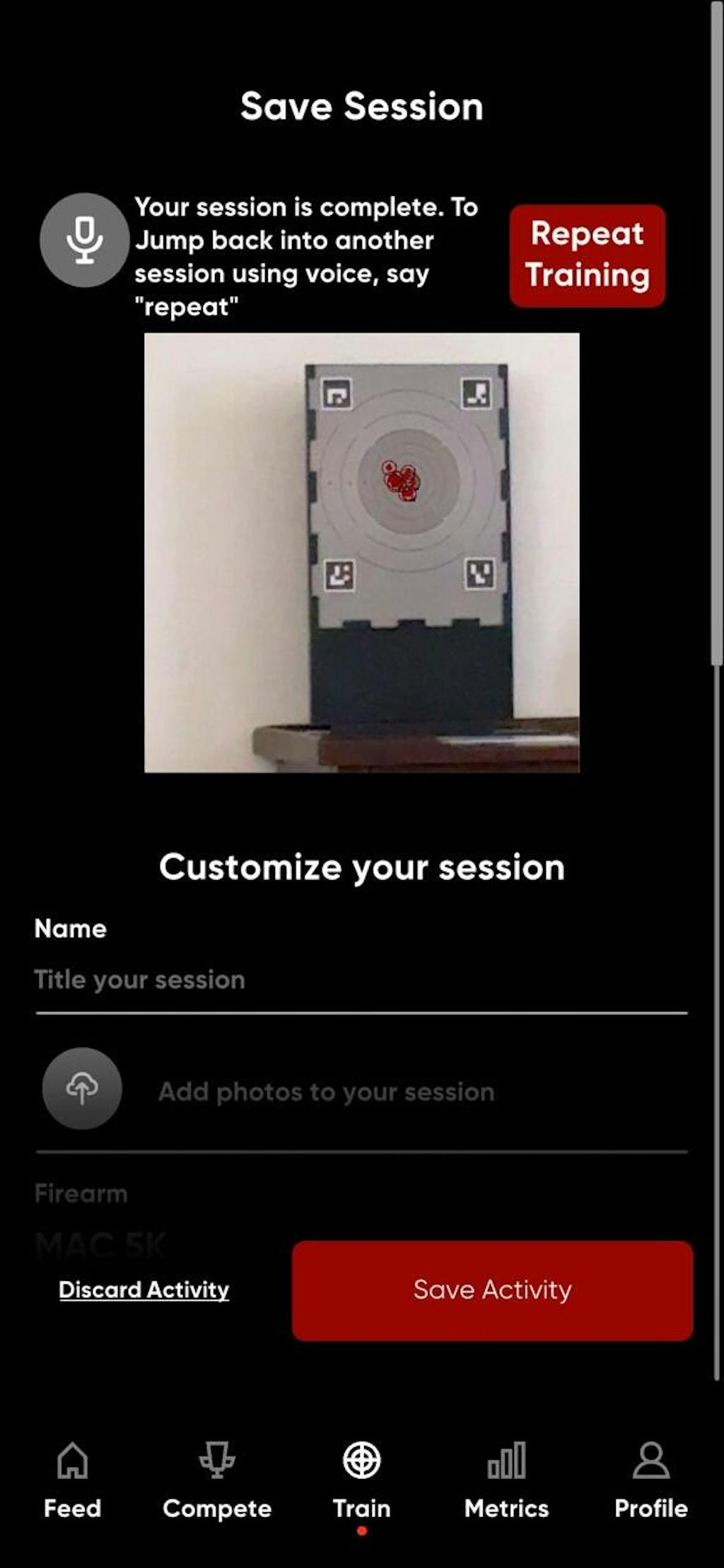
Task: Tap the microphone voice command icon
Action: click(x=84, y=240)
